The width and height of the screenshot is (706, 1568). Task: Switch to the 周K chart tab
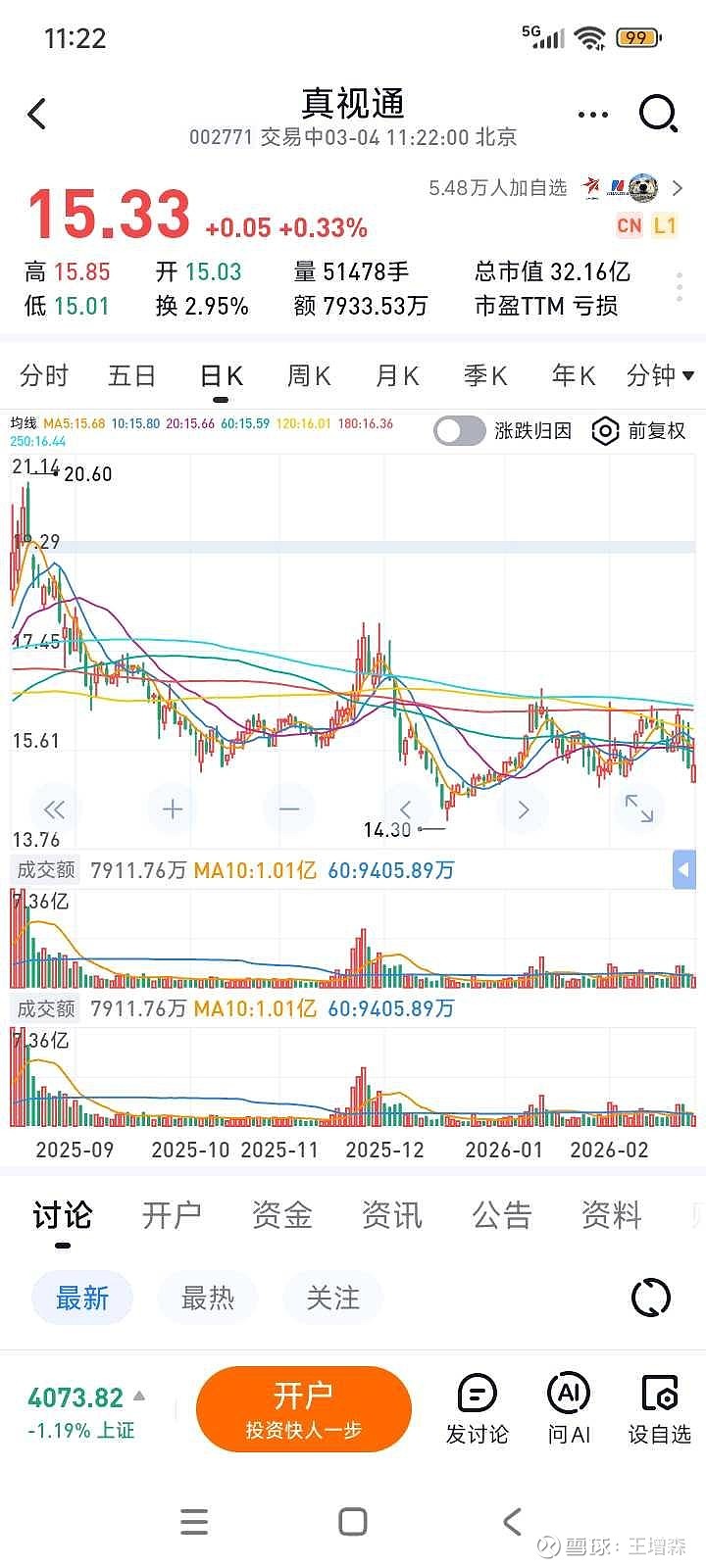[308, 375]
